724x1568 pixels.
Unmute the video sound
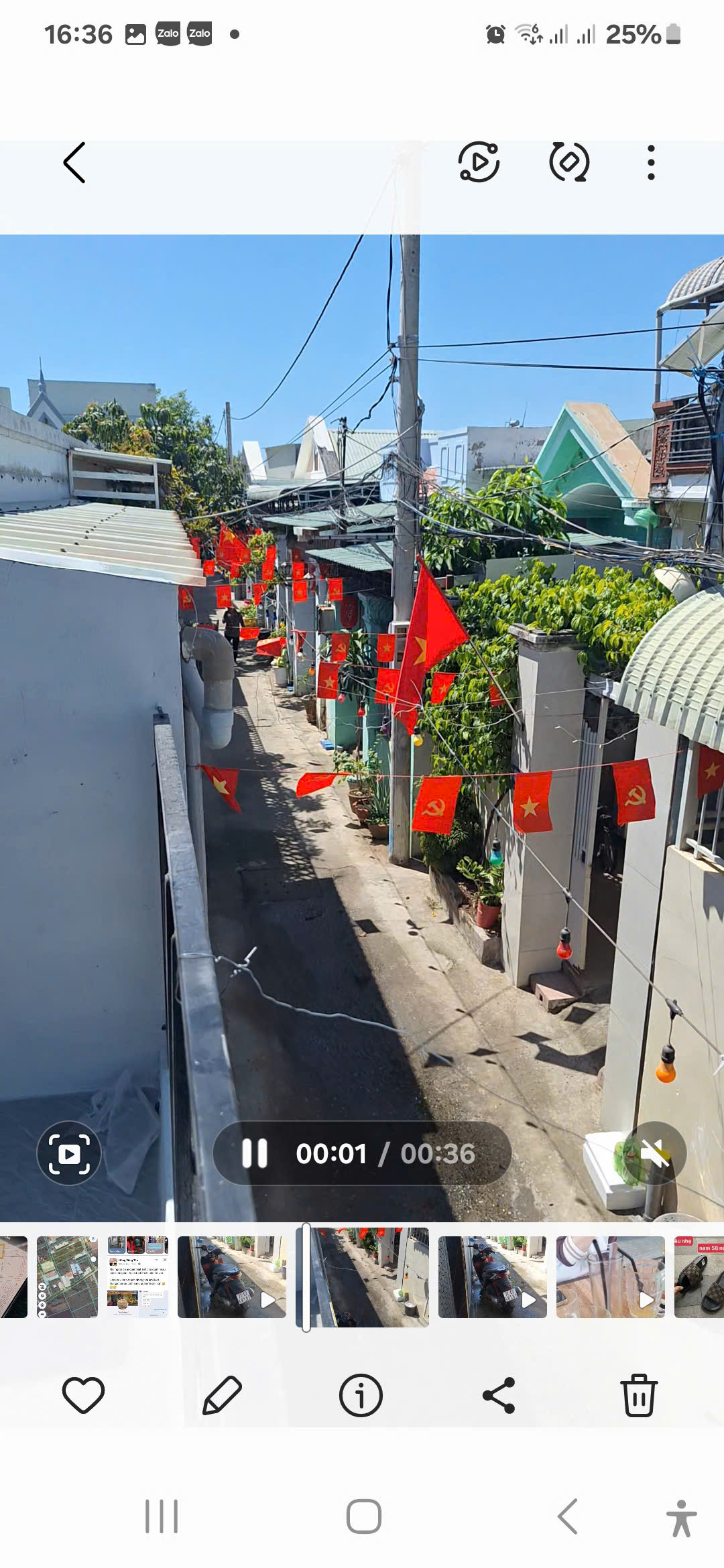coord(654,1153)
